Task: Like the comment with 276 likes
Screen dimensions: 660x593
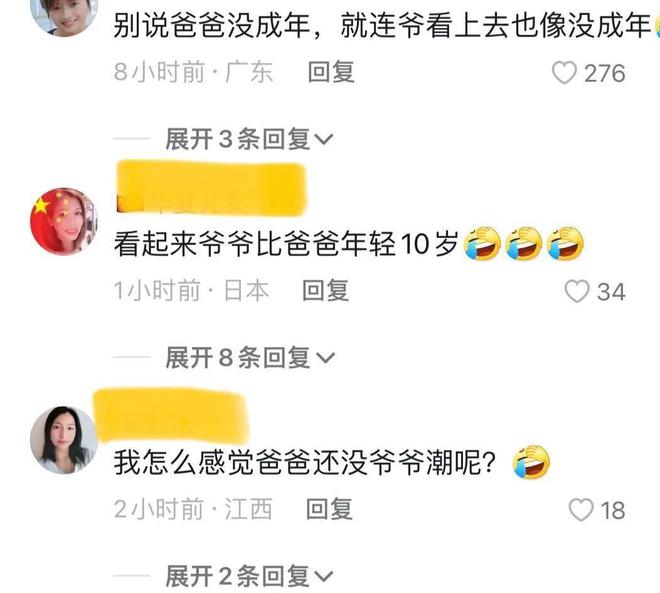Action: [566, 73]
